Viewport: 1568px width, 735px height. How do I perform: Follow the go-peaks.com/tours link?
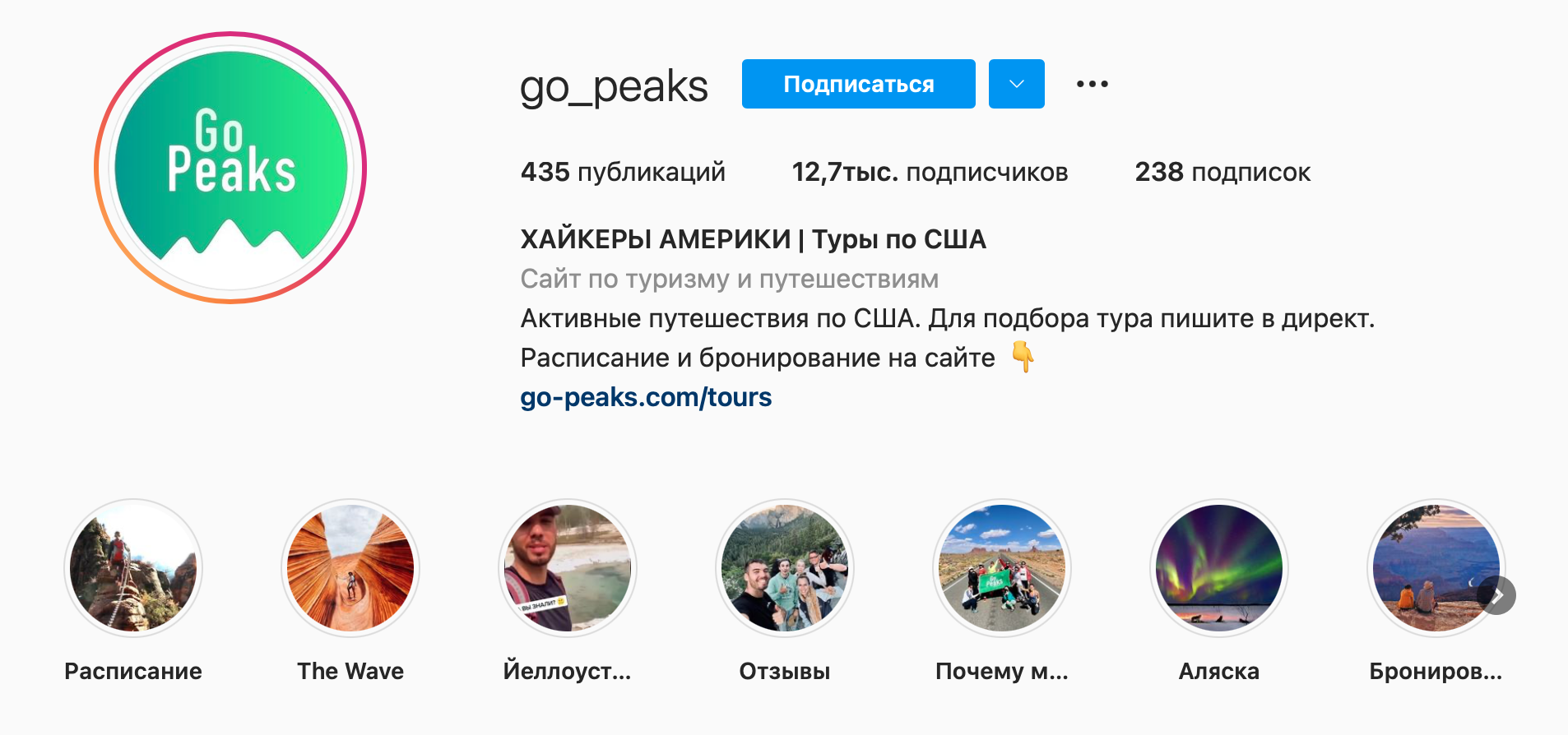pyautogui.click(x=646, y=397)
